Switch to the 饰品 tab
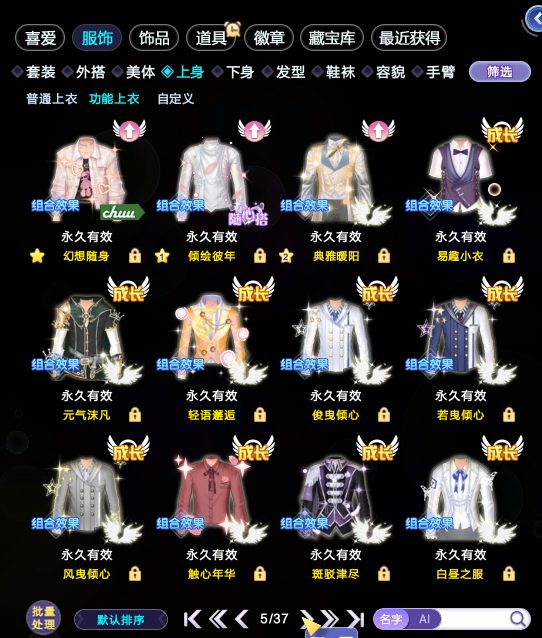The height and width of the screenshot is (638, 542). click(x=154, y=38)
